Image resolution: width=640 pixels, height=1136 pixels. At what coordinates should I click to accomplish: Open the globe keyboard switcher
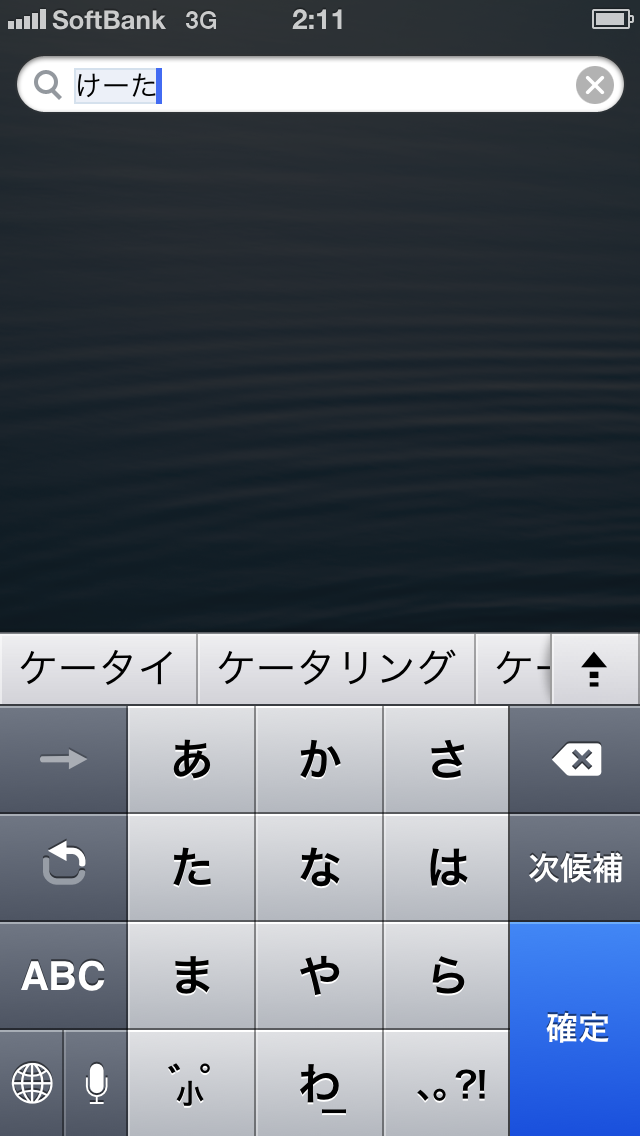32,1083
